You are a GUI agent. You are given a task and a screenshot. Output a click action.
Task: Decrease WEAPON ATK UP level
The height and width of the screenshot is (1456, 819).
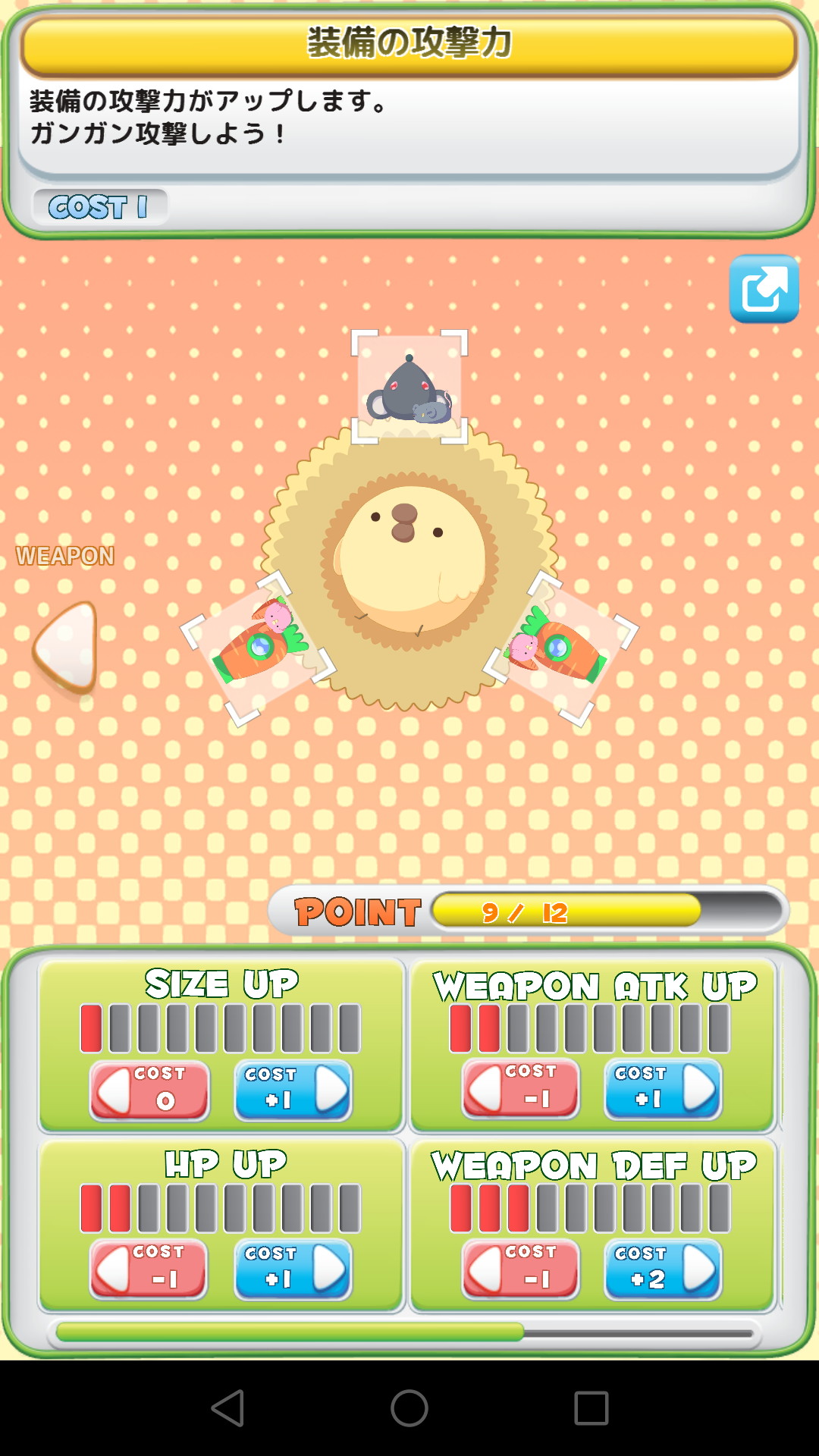coord(521,1089)
